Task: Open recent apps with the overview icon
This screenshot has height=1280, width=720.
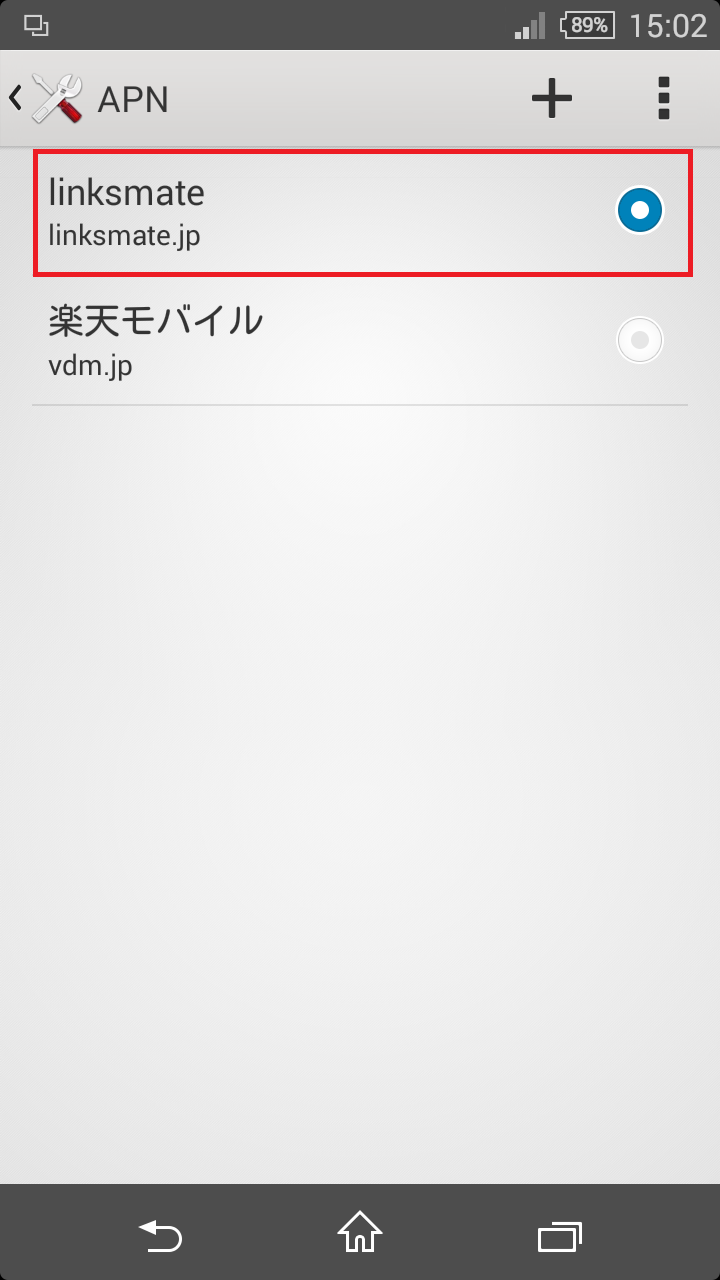Action: tap(560, 1237)
